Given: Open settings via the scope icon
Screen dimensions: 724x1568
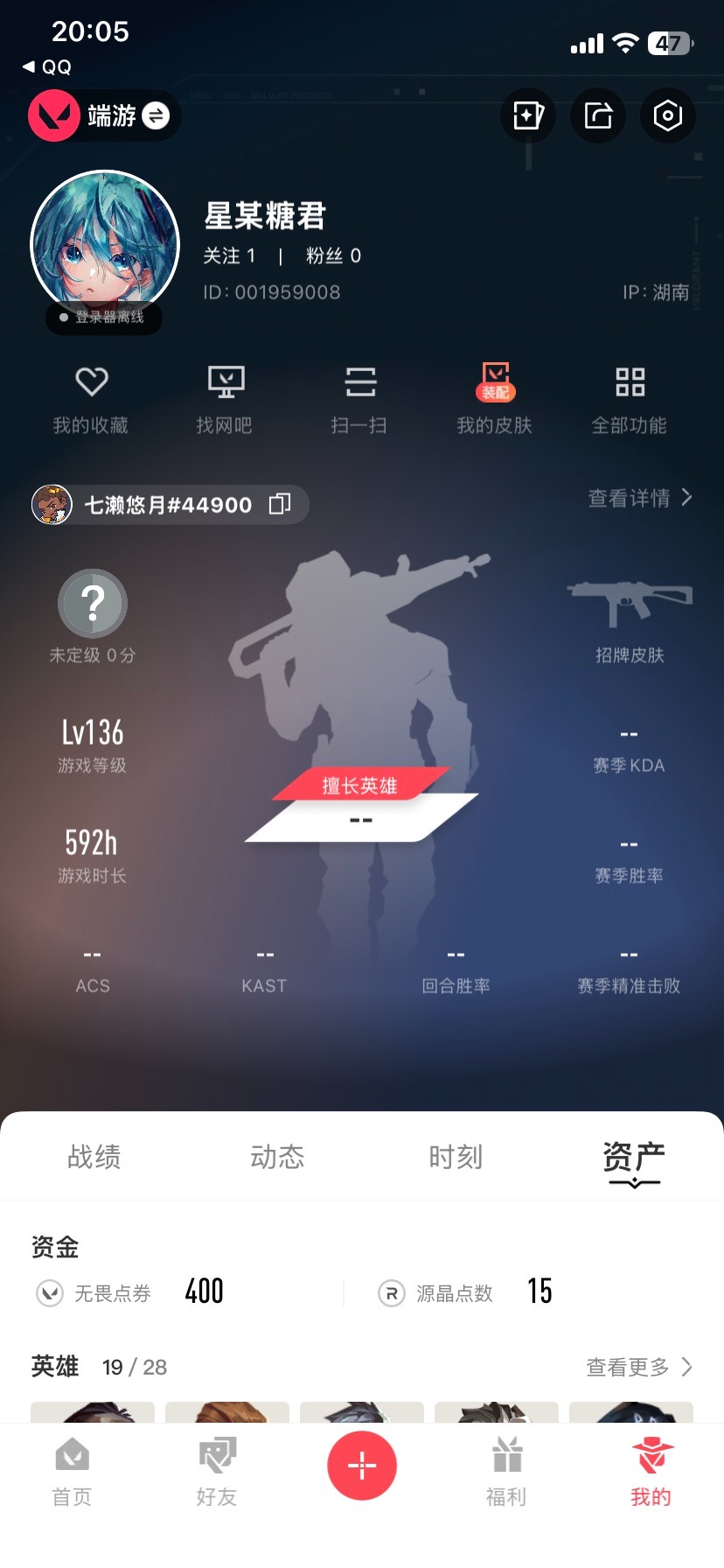Looking at the screenshot, I should 667,115.
